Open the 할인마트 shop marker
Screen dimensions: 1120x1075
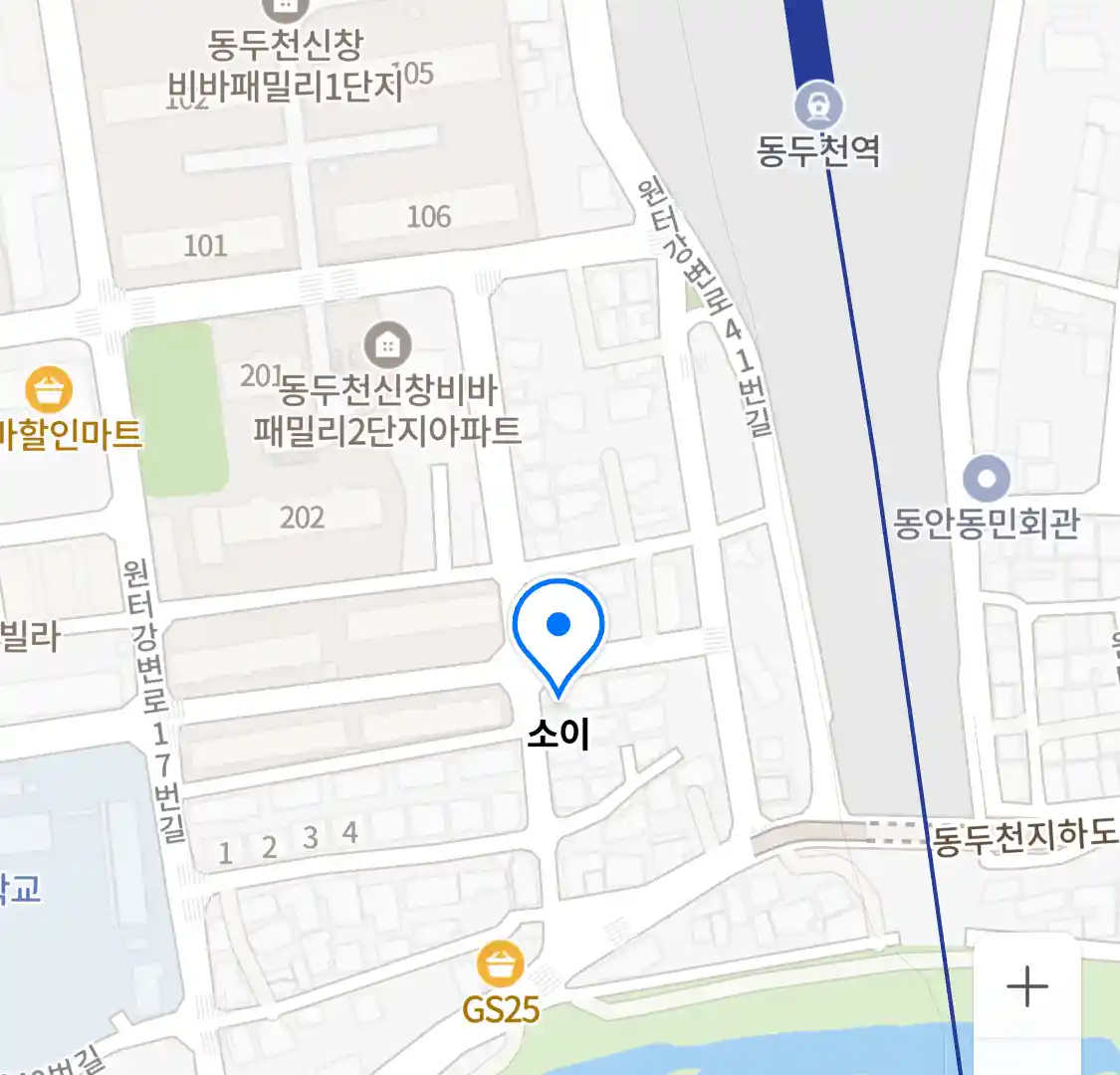coord(48,390)
